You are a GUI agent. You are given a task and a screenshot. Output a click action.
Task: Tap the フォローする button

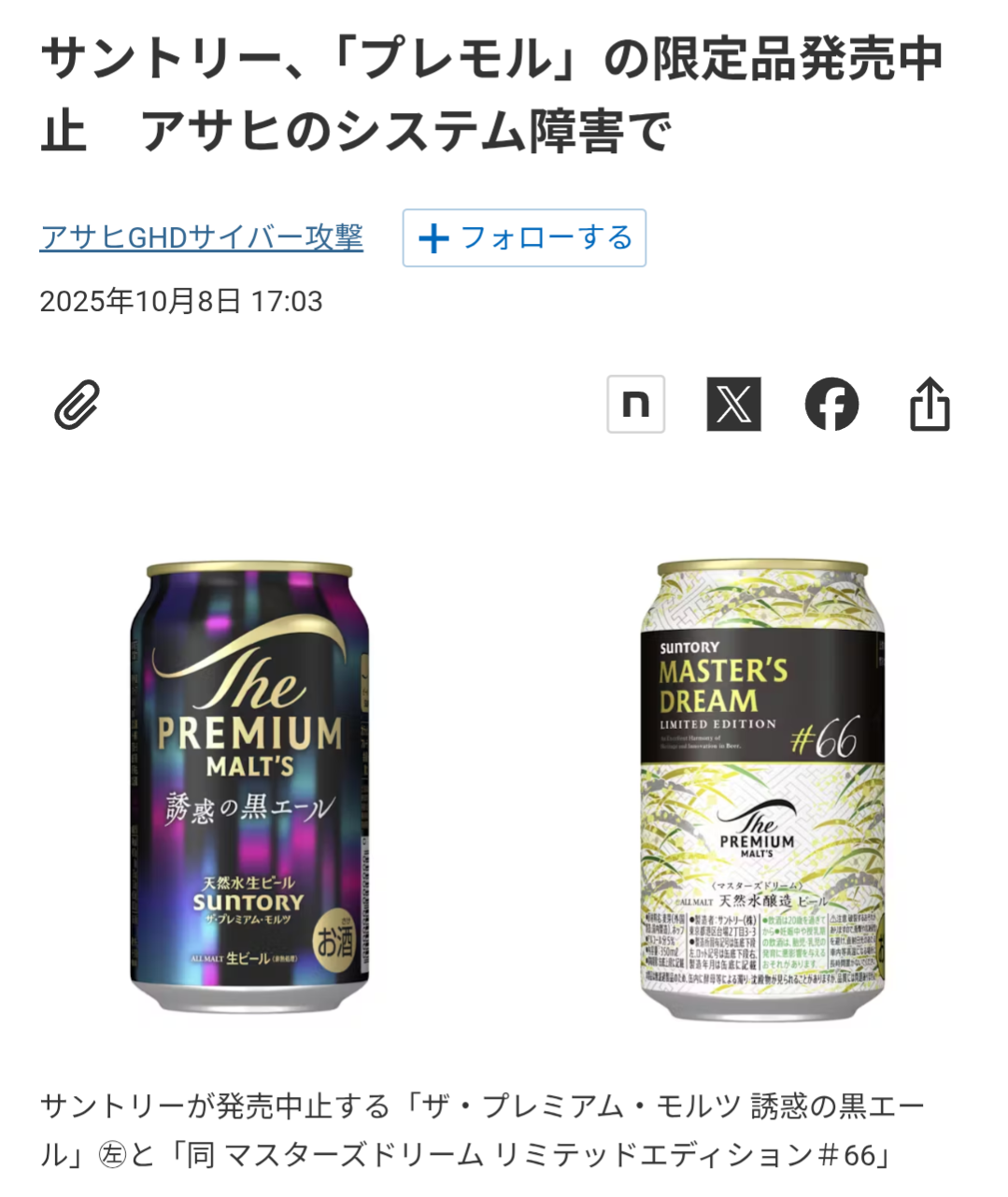tap(524, 238)
